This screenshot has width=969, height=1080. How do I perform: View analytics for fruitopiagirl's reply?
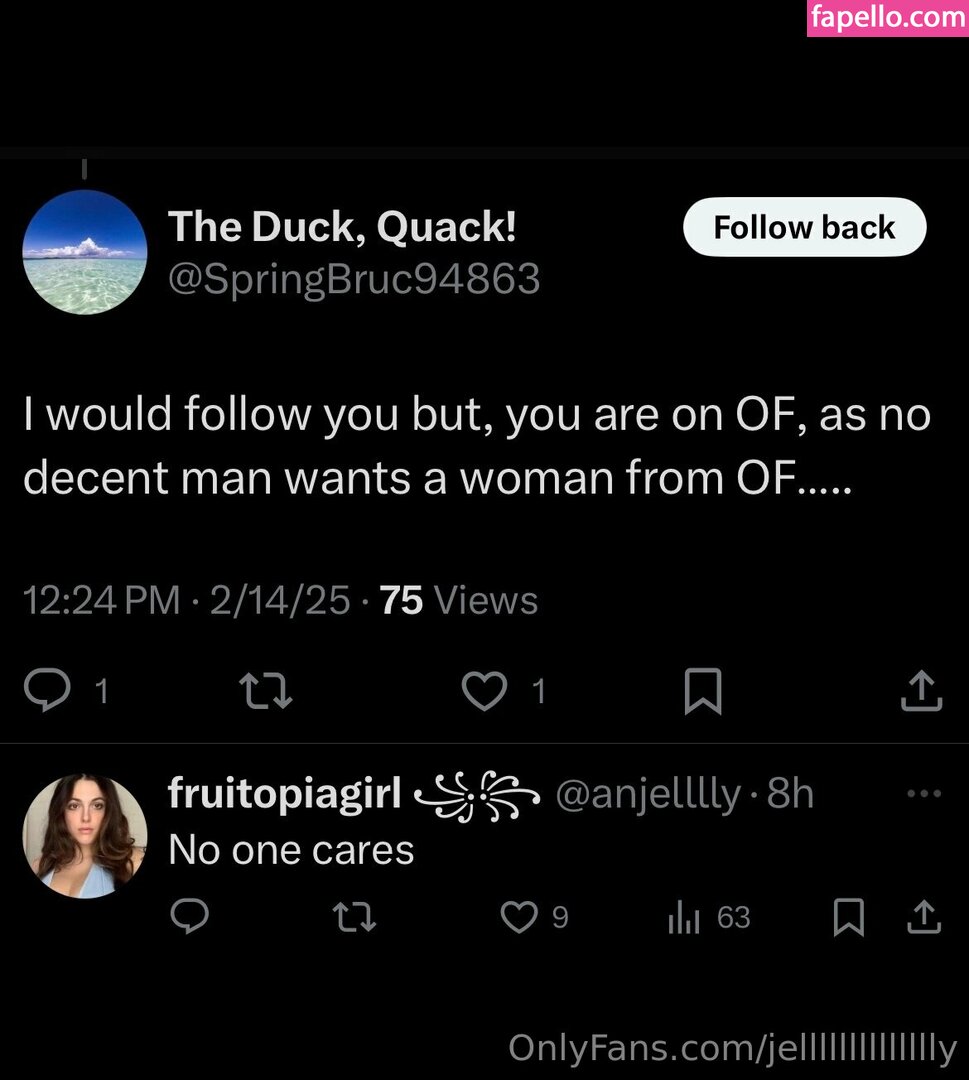point(684,917)
